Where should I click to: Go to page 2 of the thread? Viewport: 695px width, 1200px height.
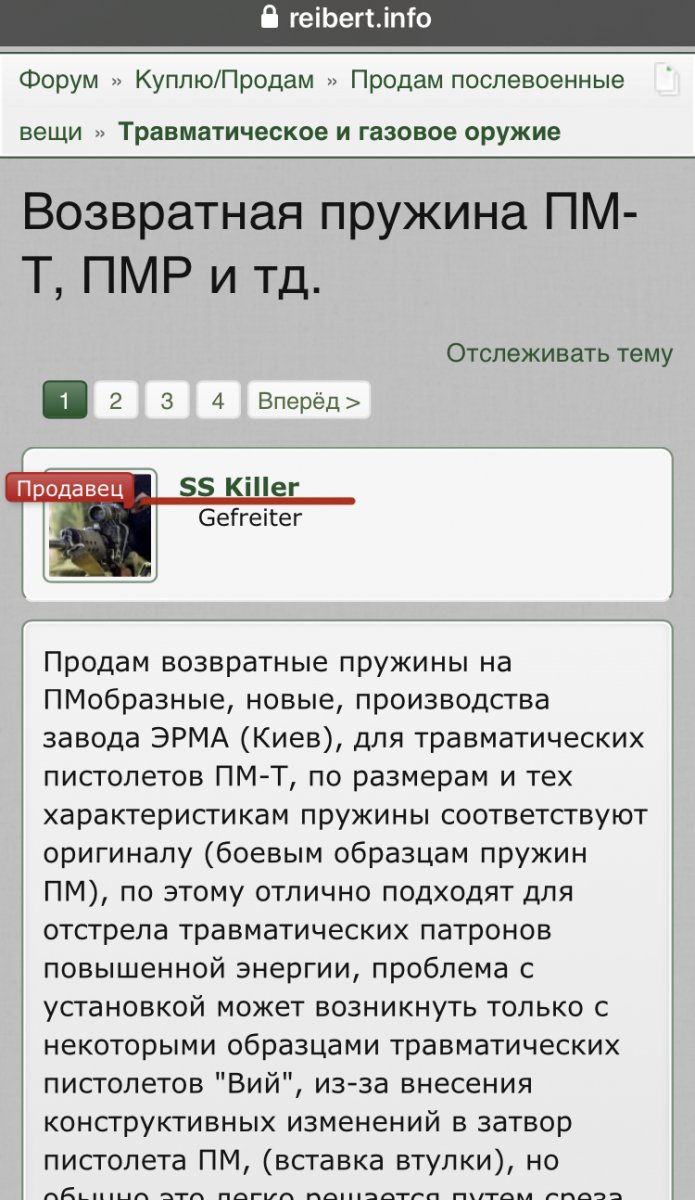[x=116, y=401]
